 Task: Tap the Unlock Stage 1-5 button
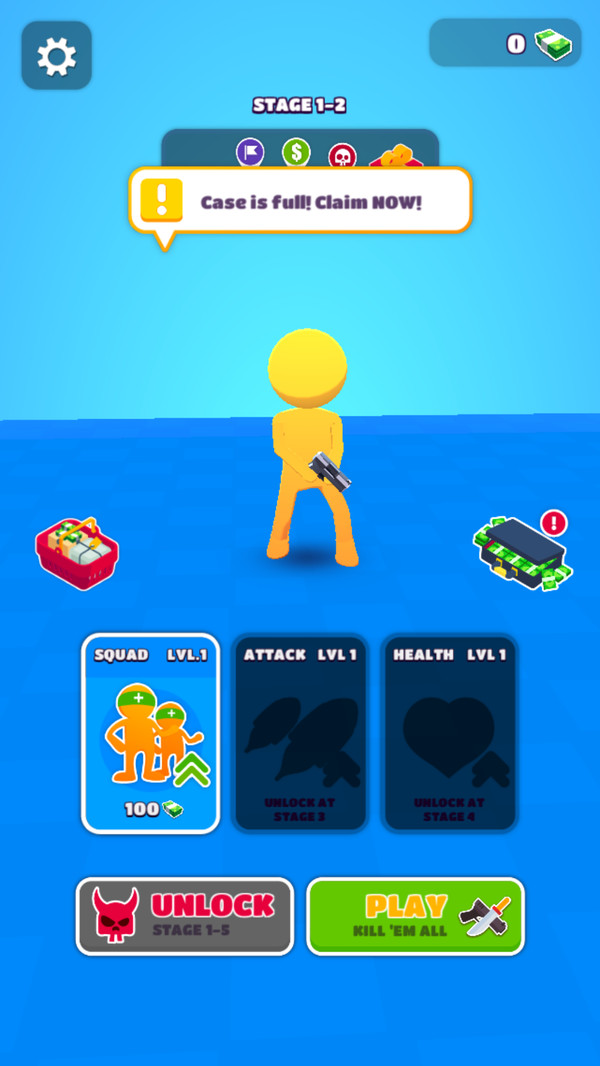pyautogui.click(x=185, y=916)
